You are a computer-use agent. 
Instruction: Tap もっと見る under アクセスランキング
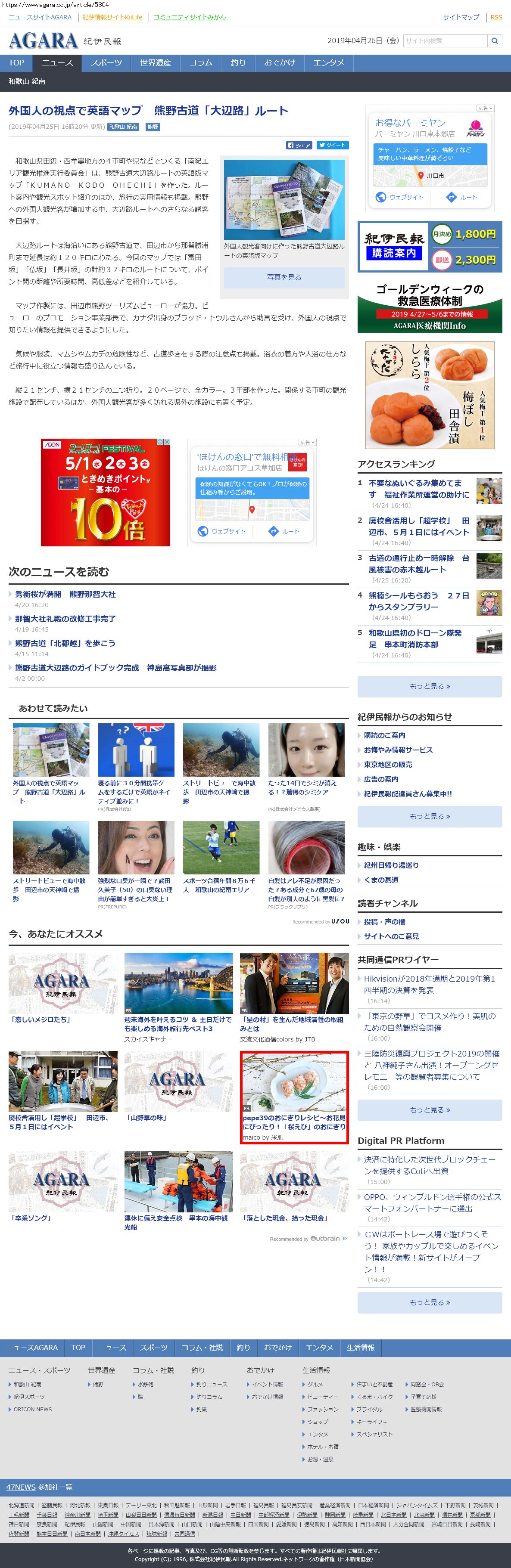[430, 686]
